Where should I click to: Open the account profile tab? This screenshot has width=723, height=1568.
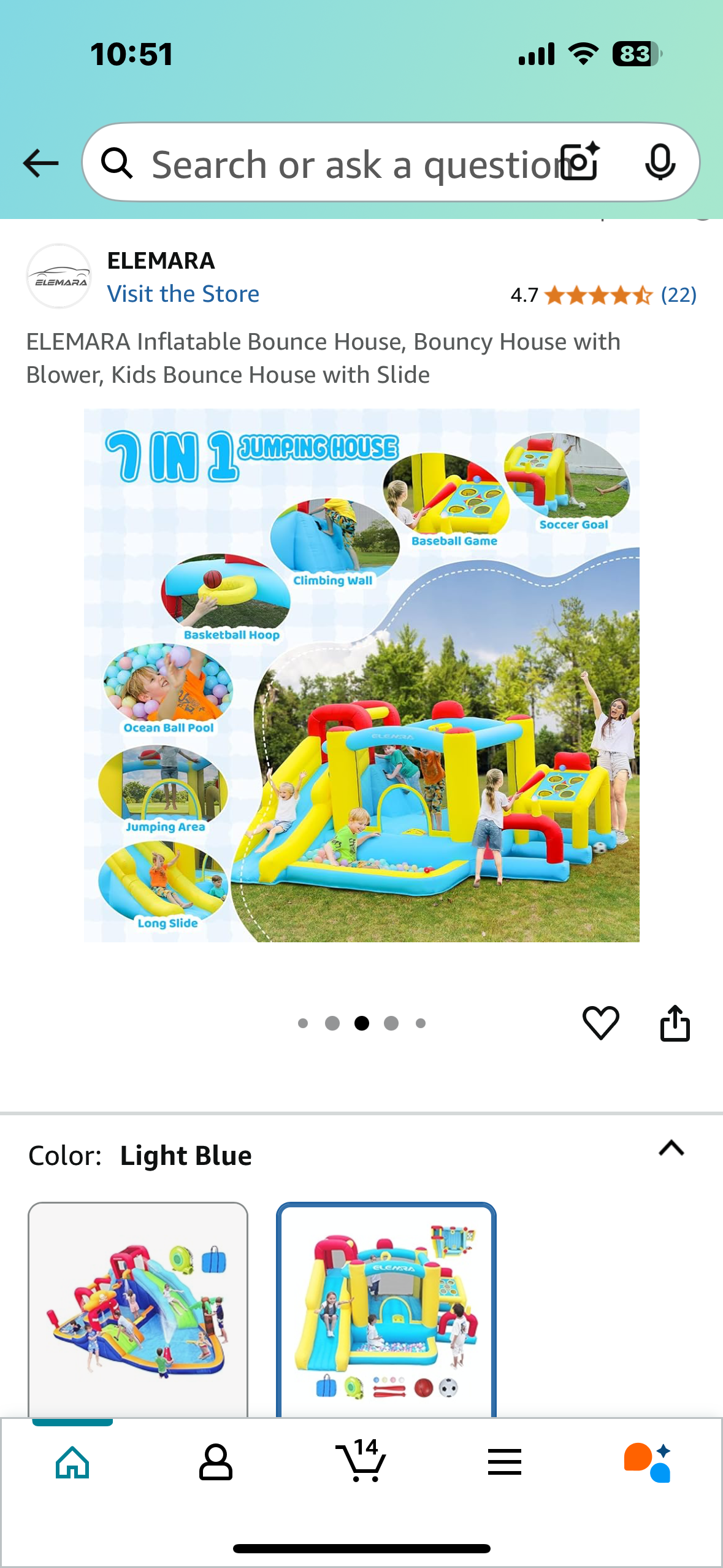click(x=216, y=1462)
